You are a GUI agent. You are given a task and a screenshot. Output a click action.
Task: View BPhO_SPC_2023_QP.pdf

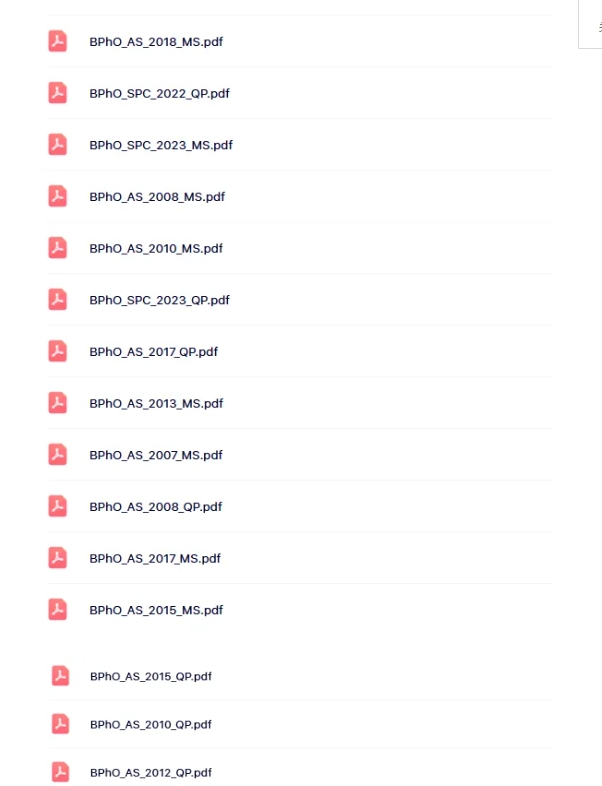click(x=159, y=300)
